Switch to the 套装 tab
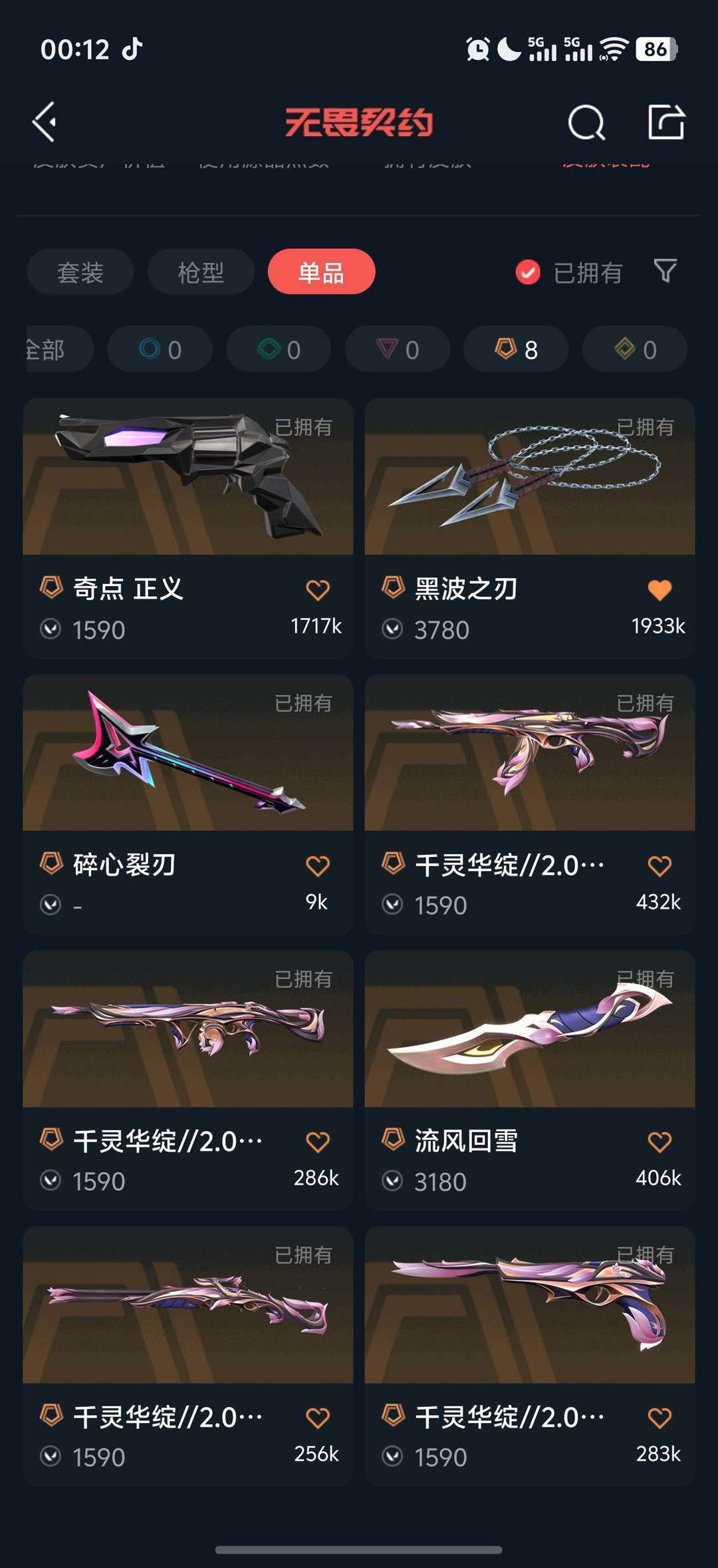Image resolution: width=718 pixels, height=1568 pixels. coord(79,271)
